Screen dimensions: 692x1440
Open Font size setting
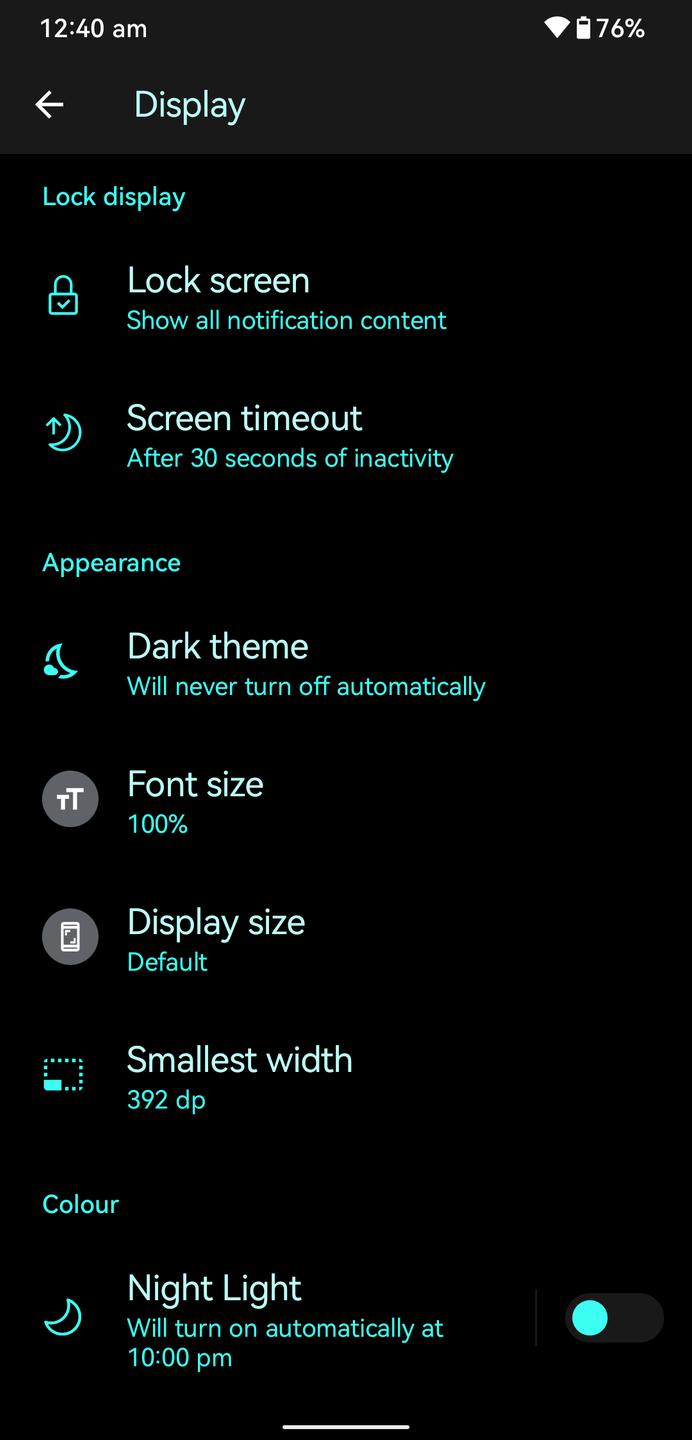[346, 801]
